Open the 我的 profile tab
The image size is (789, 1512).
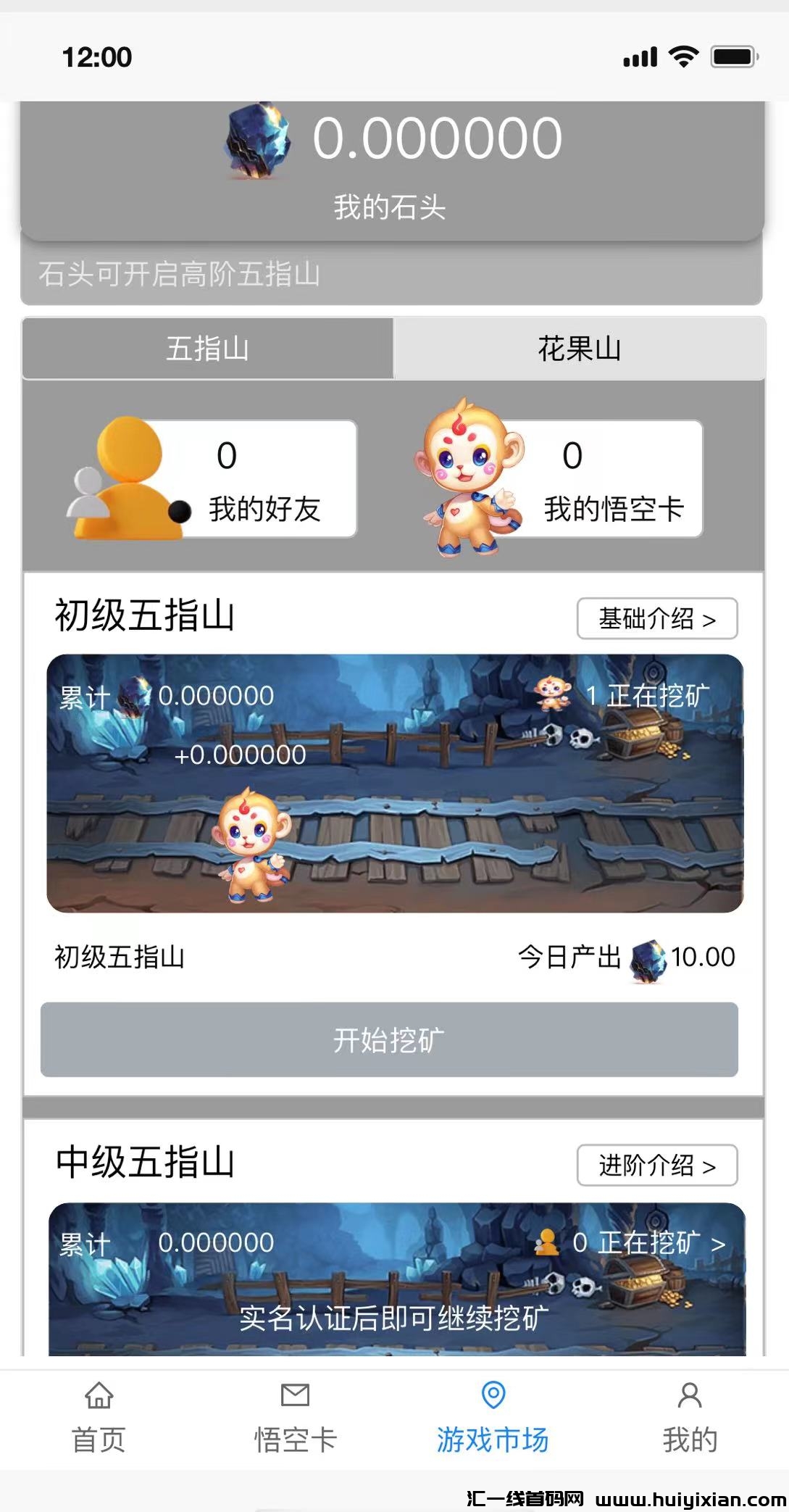[x=690, y=1418]
